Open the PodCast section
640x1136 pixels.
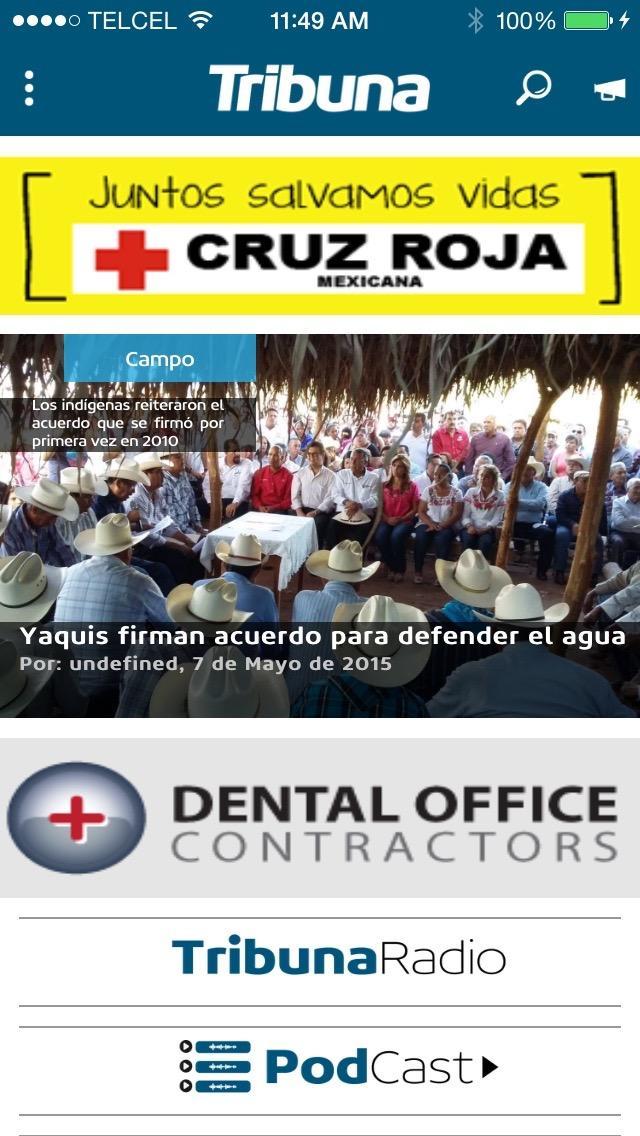pyautogui.click(x=338, y=1067)
